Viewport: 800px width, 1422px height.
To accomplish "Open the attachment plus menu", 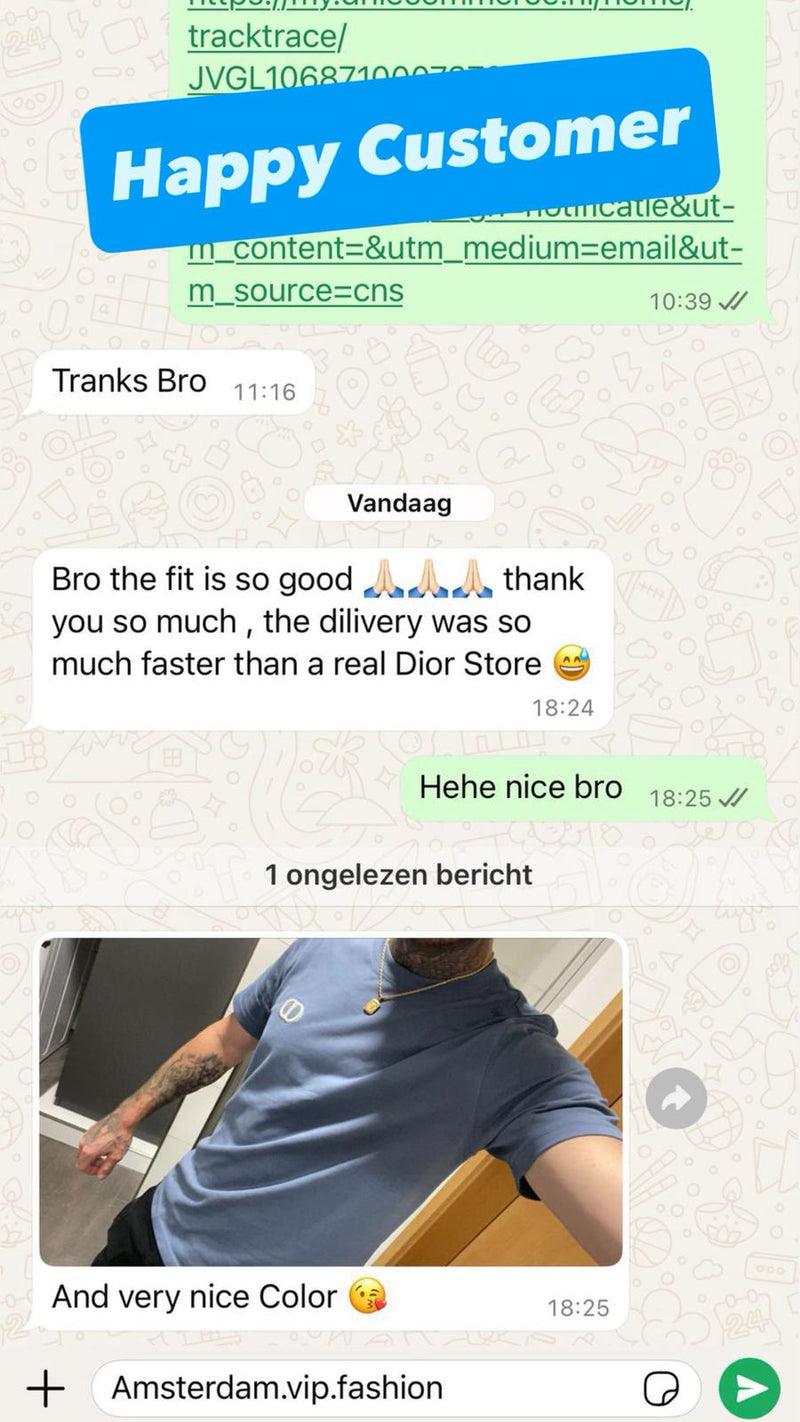I will 45,1388.
